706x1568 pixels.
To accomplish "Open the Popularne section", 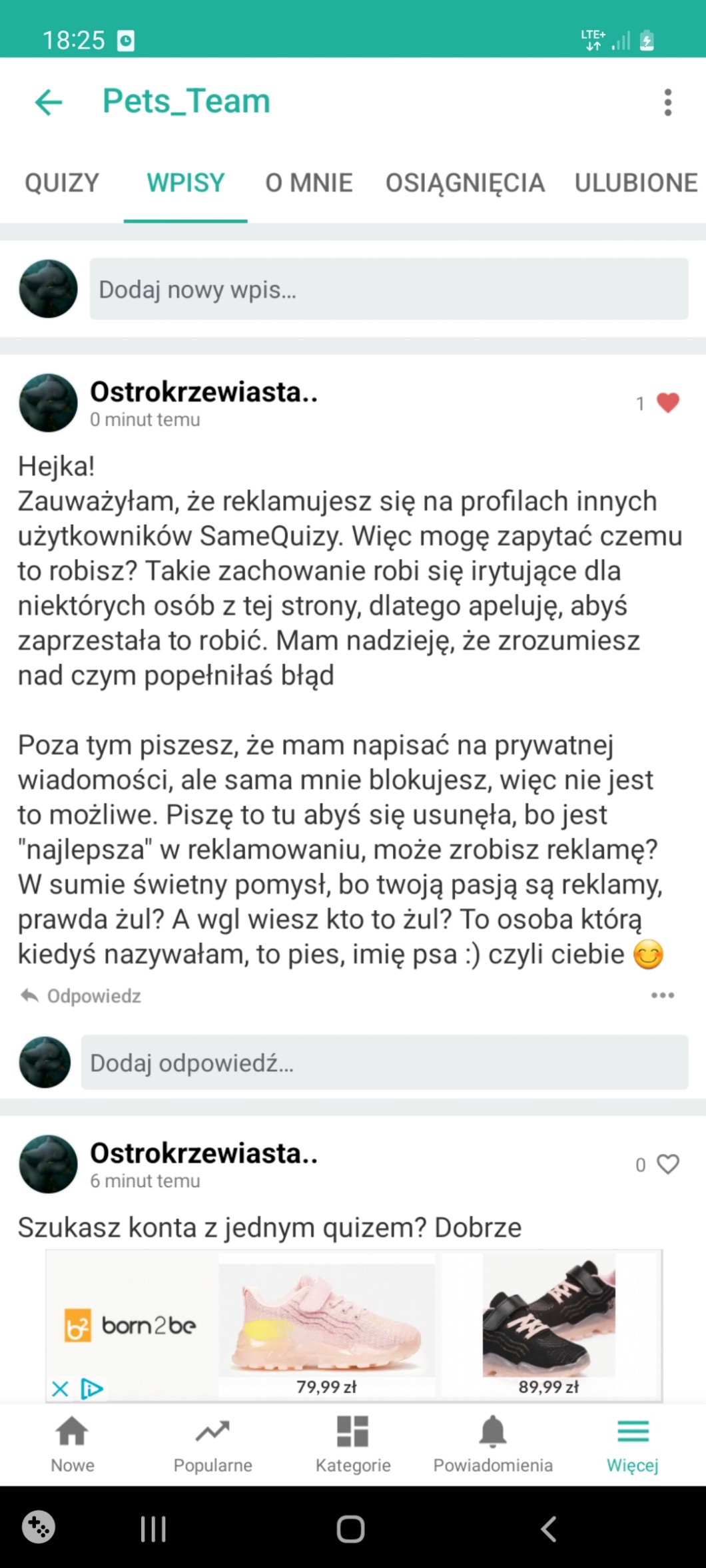I will [212, 1443].
